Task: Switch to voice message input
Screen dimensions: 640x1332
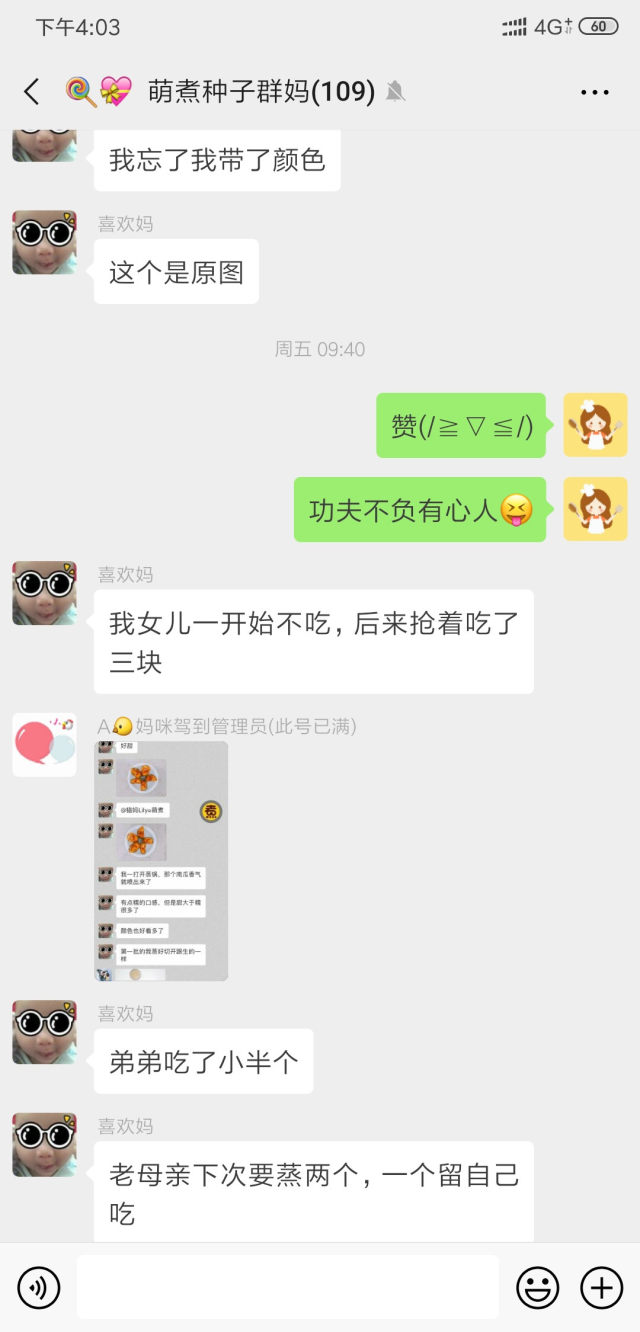Action: 39,1287
